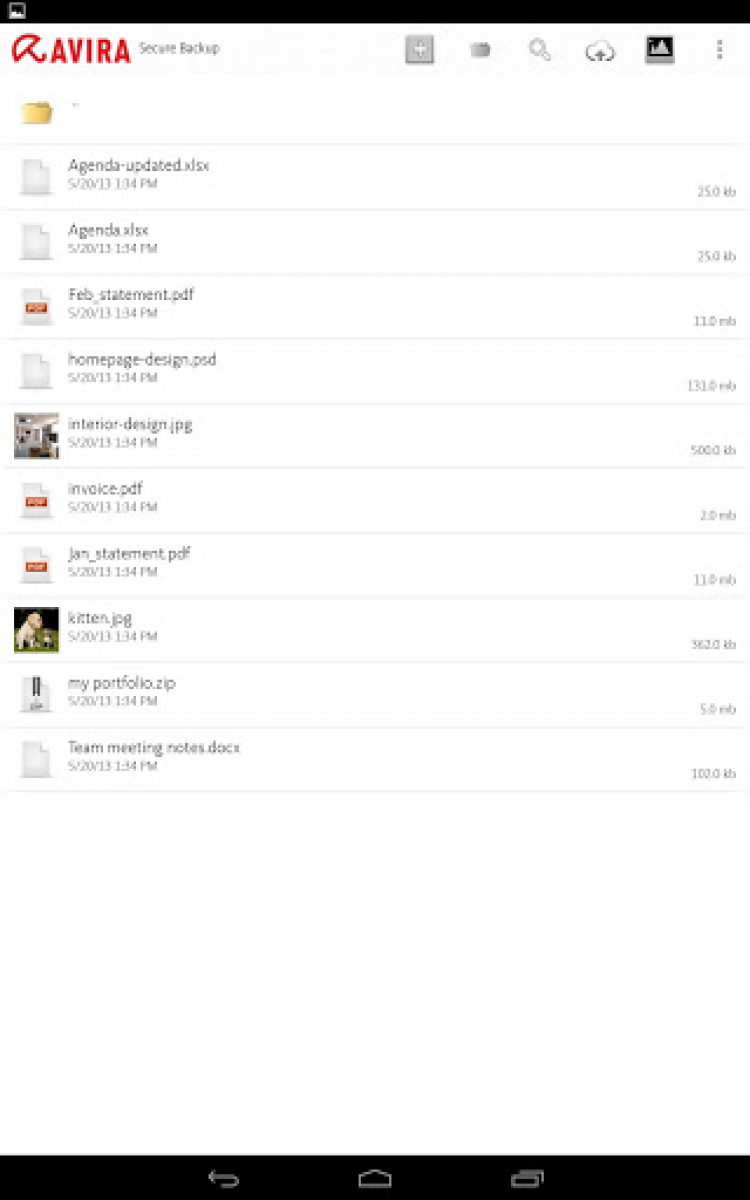
Task: Open Team meeting notes.docx
Action: [154, 748]
